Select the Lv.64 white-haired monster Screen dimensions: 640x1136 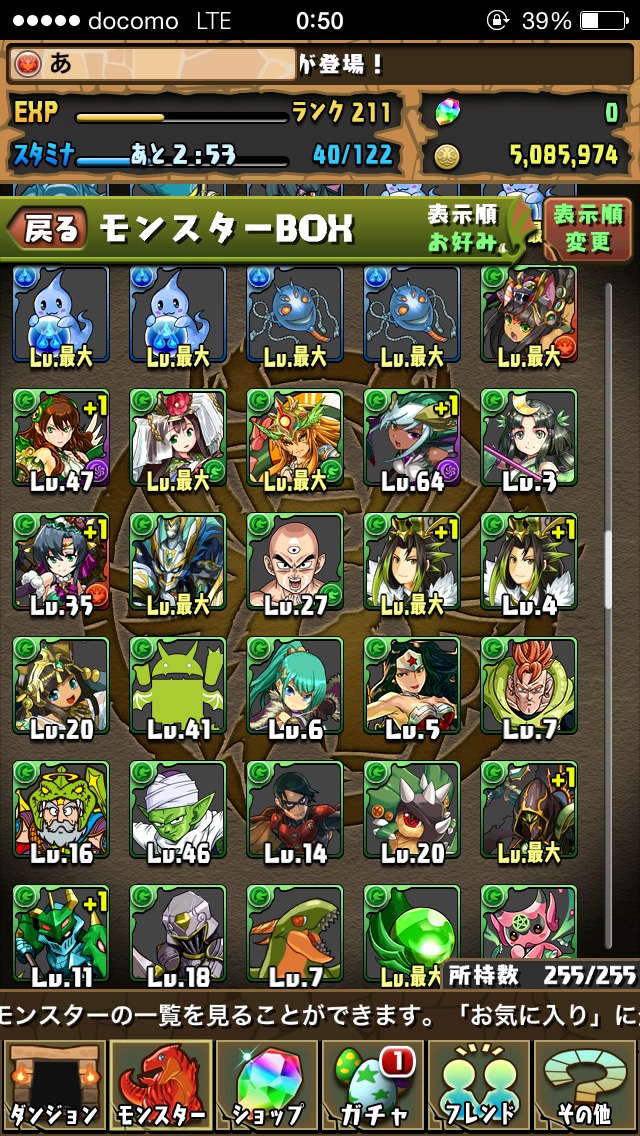click(412, 440)
